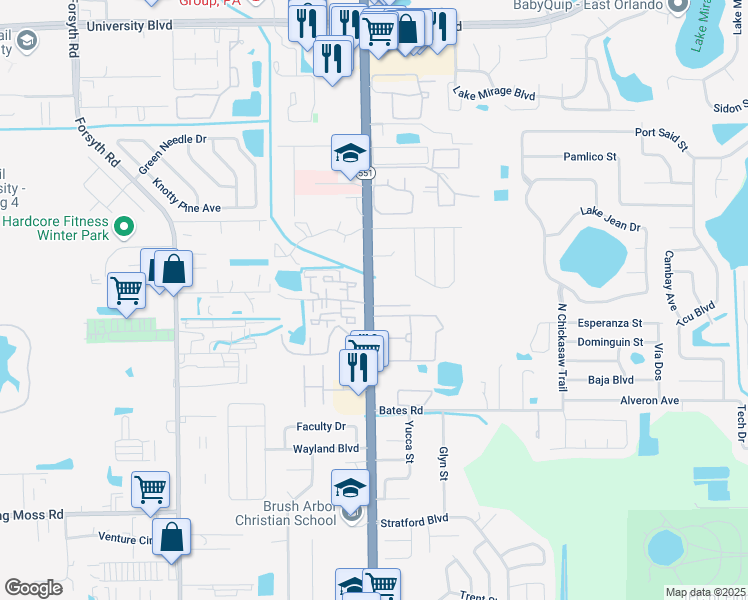Tap the school marker south of Lake Mirage Blvd

point(351,154)
